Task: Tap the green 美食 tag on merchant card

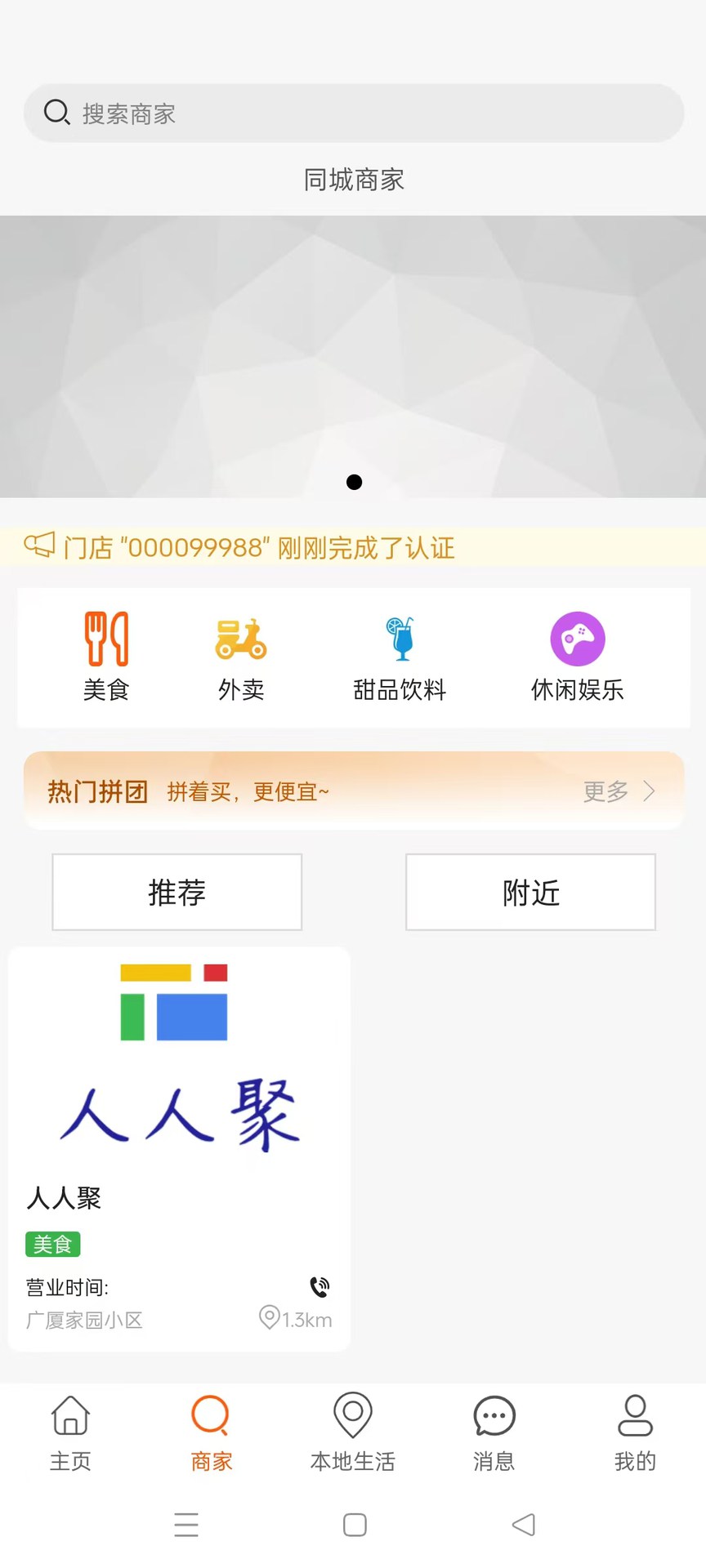Action: (x=52, y=1244)
